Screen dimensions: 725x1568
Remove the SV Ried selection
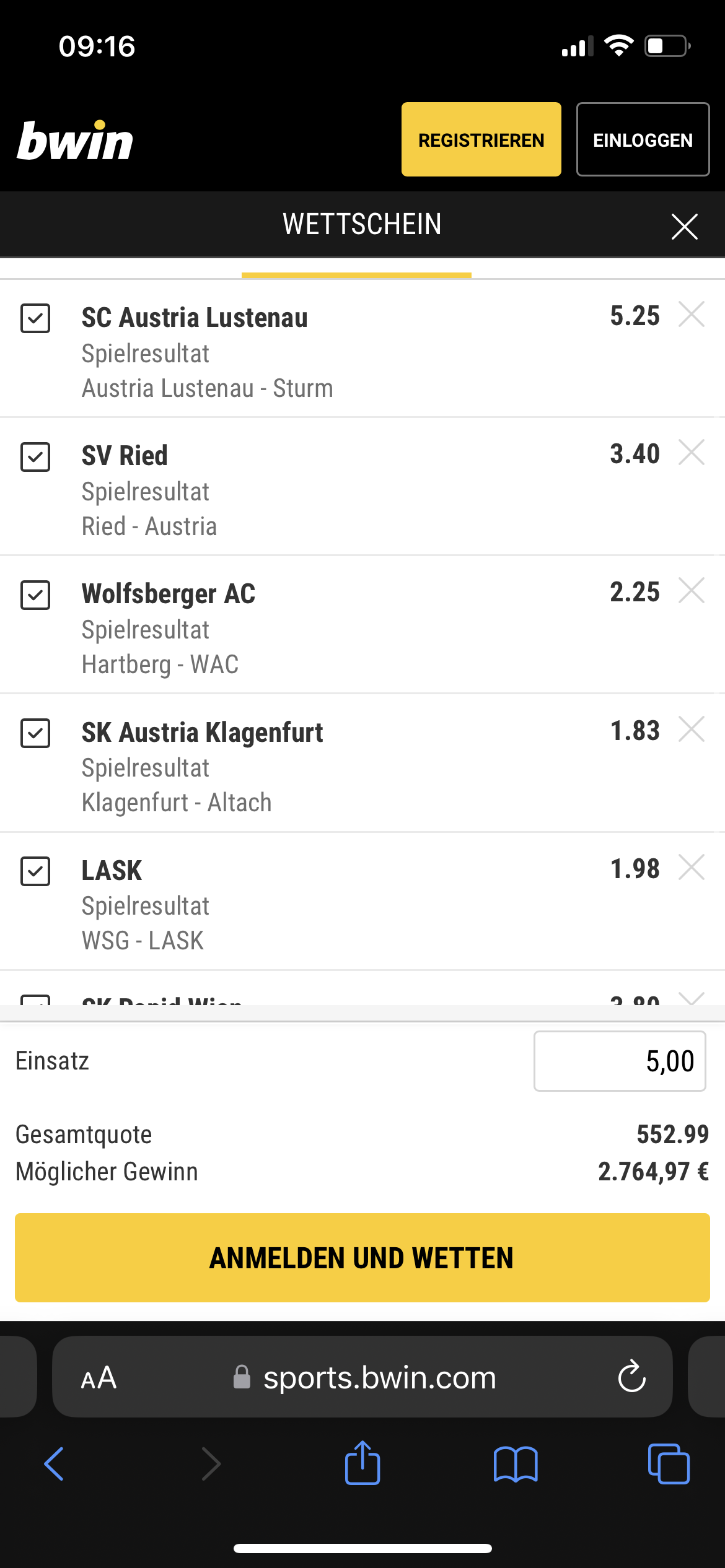(692, 453)
